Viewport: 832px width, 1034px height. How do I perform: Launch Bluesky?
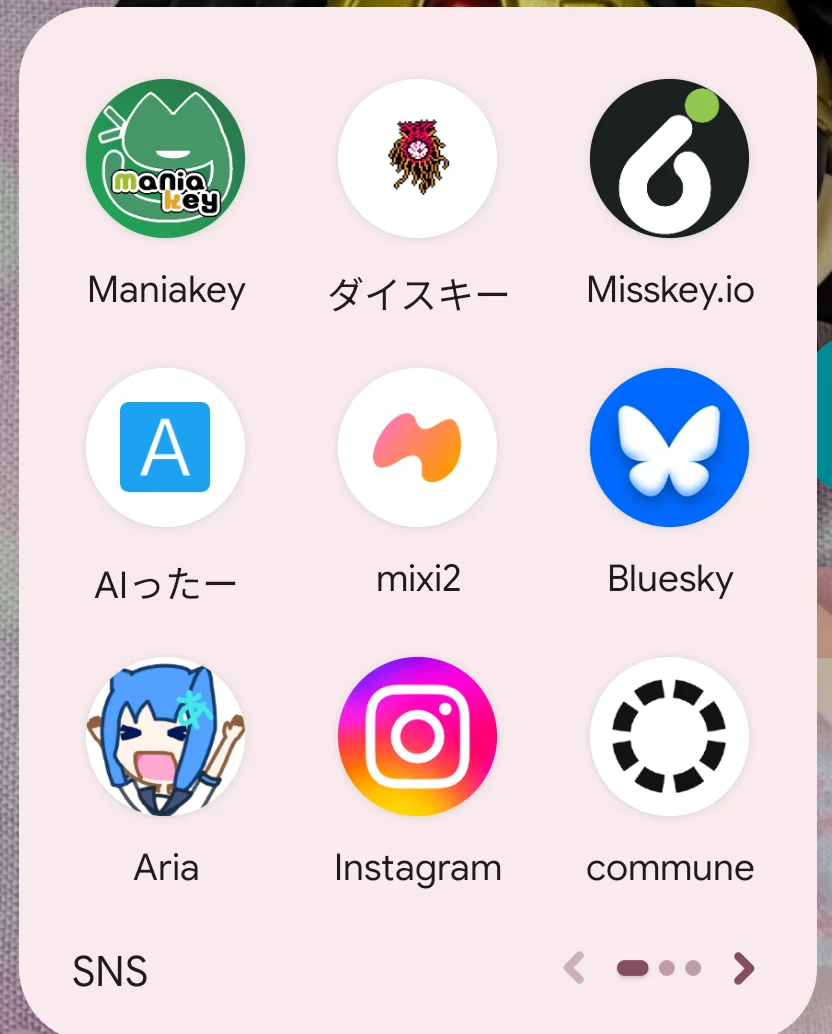pos(669,447)
